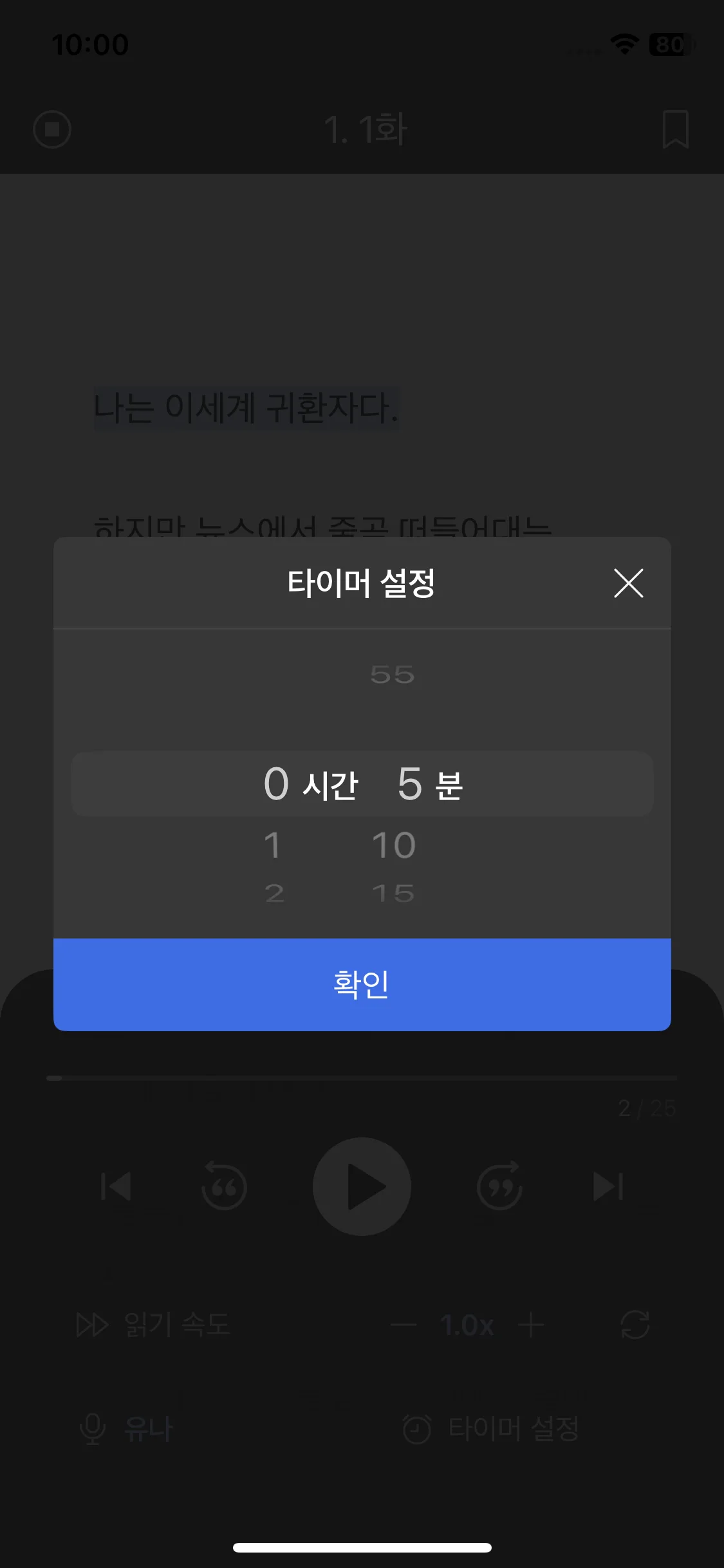Choose 55 in the minutes picker
This screenshot has height=1568, width=724.
[392, 675]
